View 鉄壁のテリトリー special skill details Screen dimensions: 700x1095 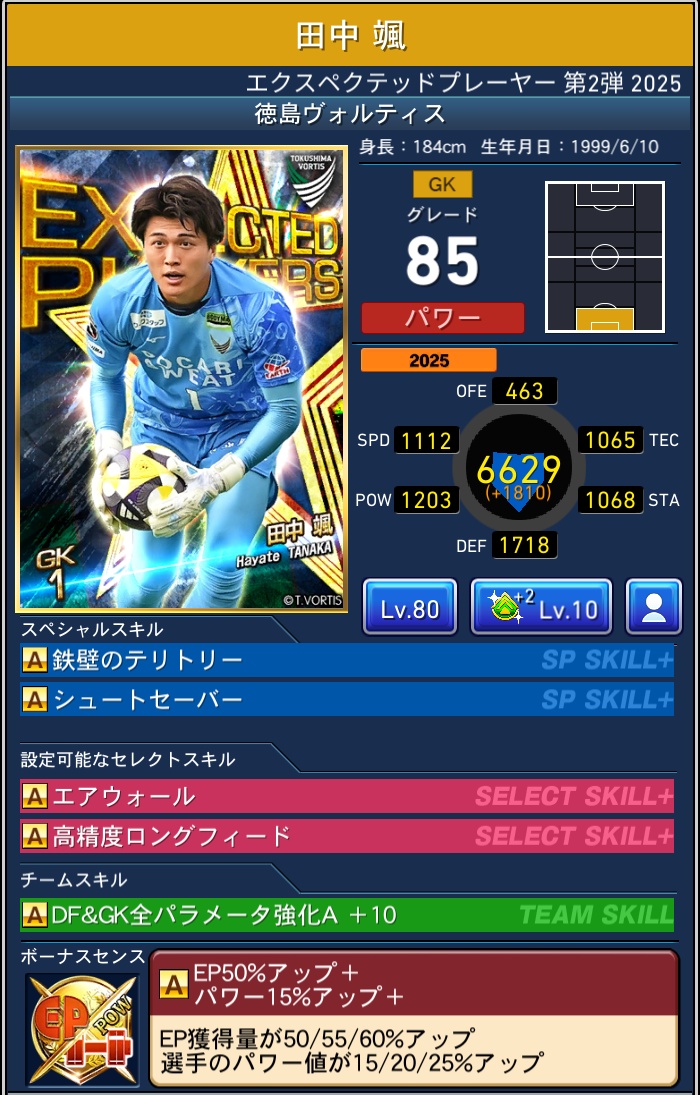point(346,660)
